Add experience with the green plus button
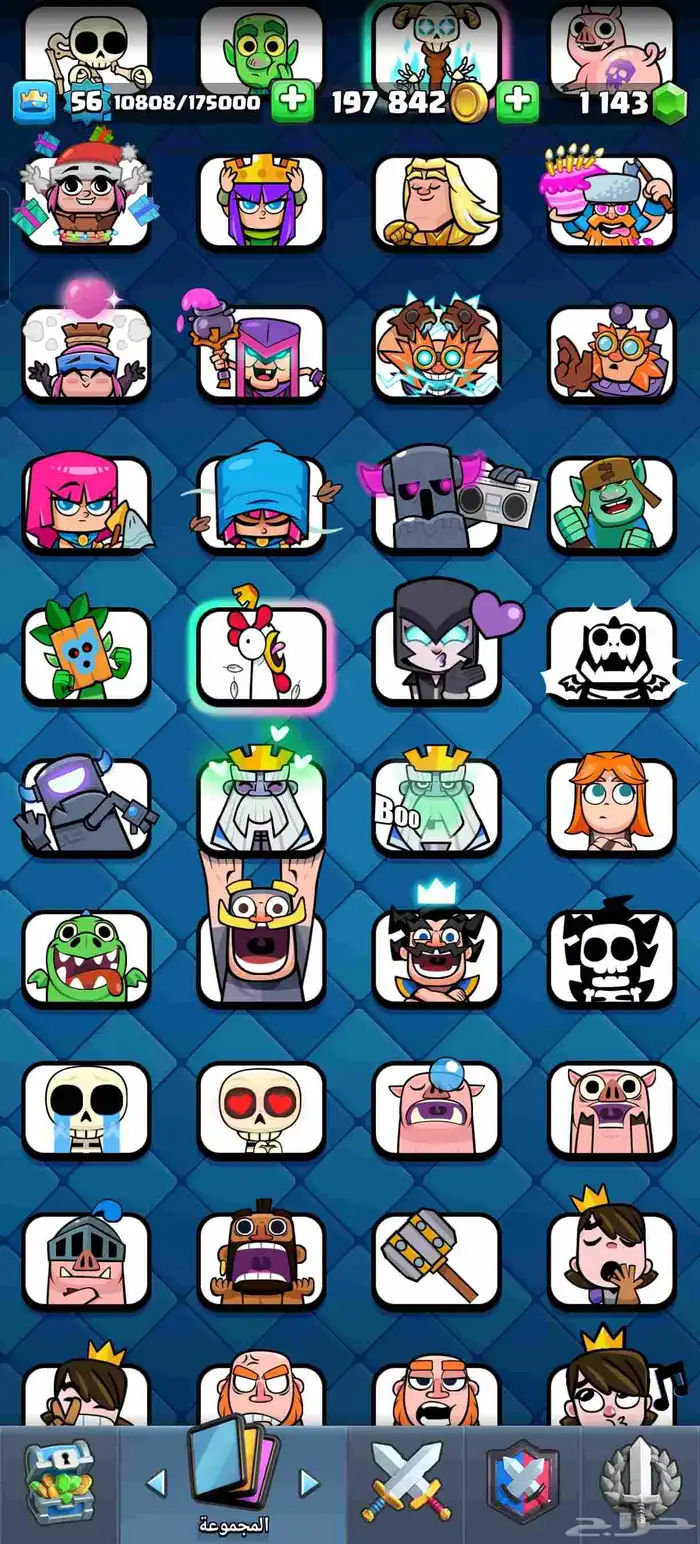The height and width of the screenshot is (1544, 700). [292, 102]
